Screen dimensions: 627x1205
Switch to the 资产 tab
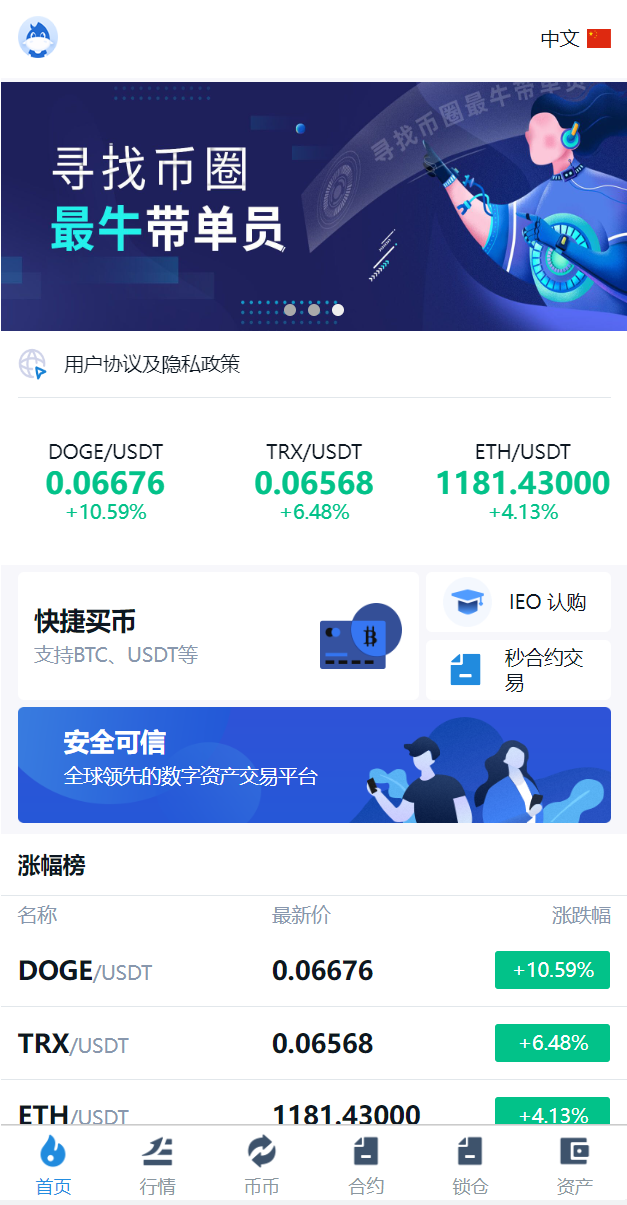(x=574, y=1166)
